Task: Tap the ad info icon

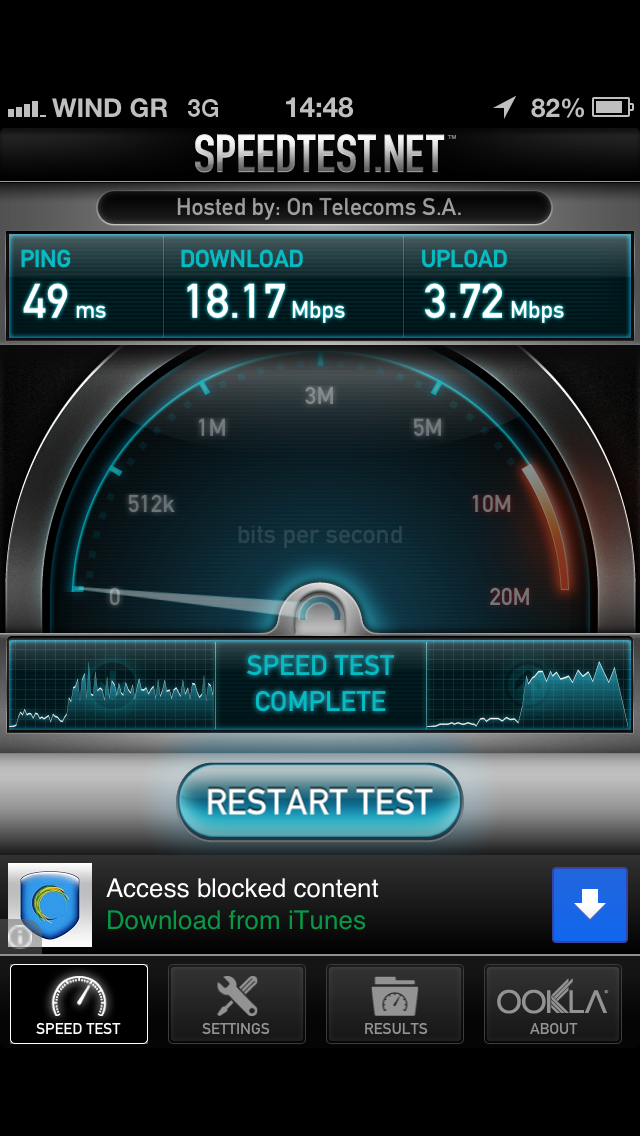Action: [20, 937]
